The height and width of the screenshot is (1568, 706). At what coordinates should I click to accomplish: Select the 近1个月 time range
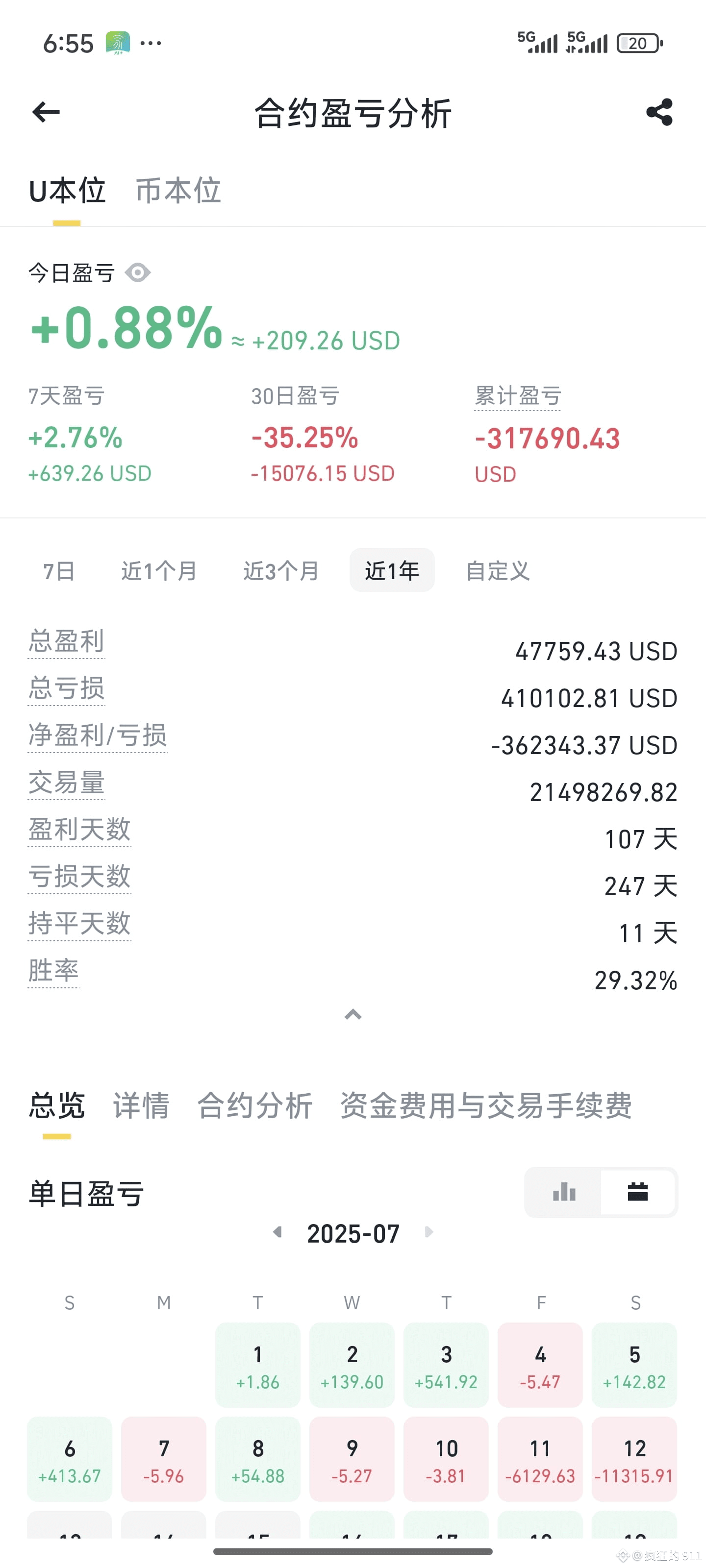159,571
